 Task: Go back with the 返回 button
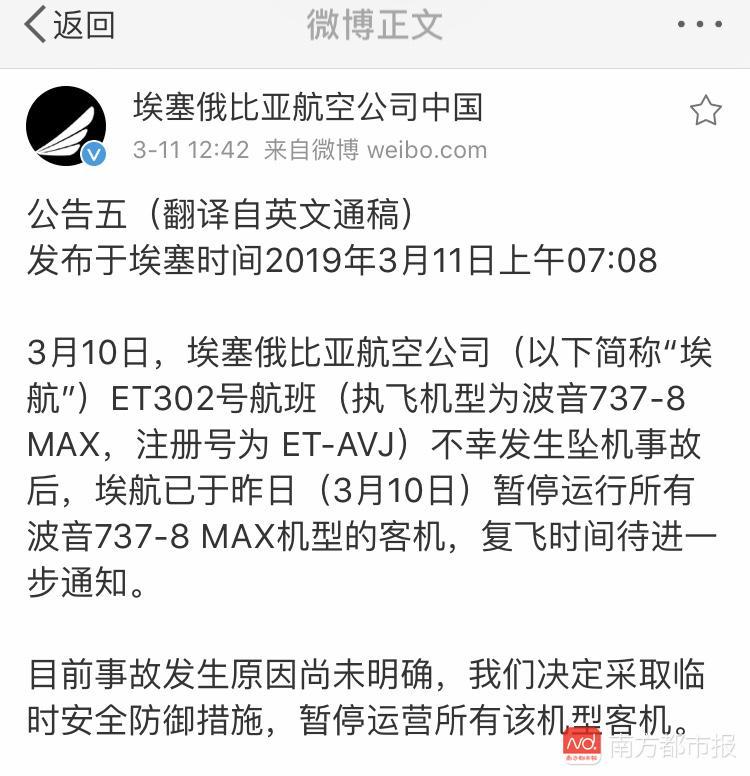coord(68,26)
